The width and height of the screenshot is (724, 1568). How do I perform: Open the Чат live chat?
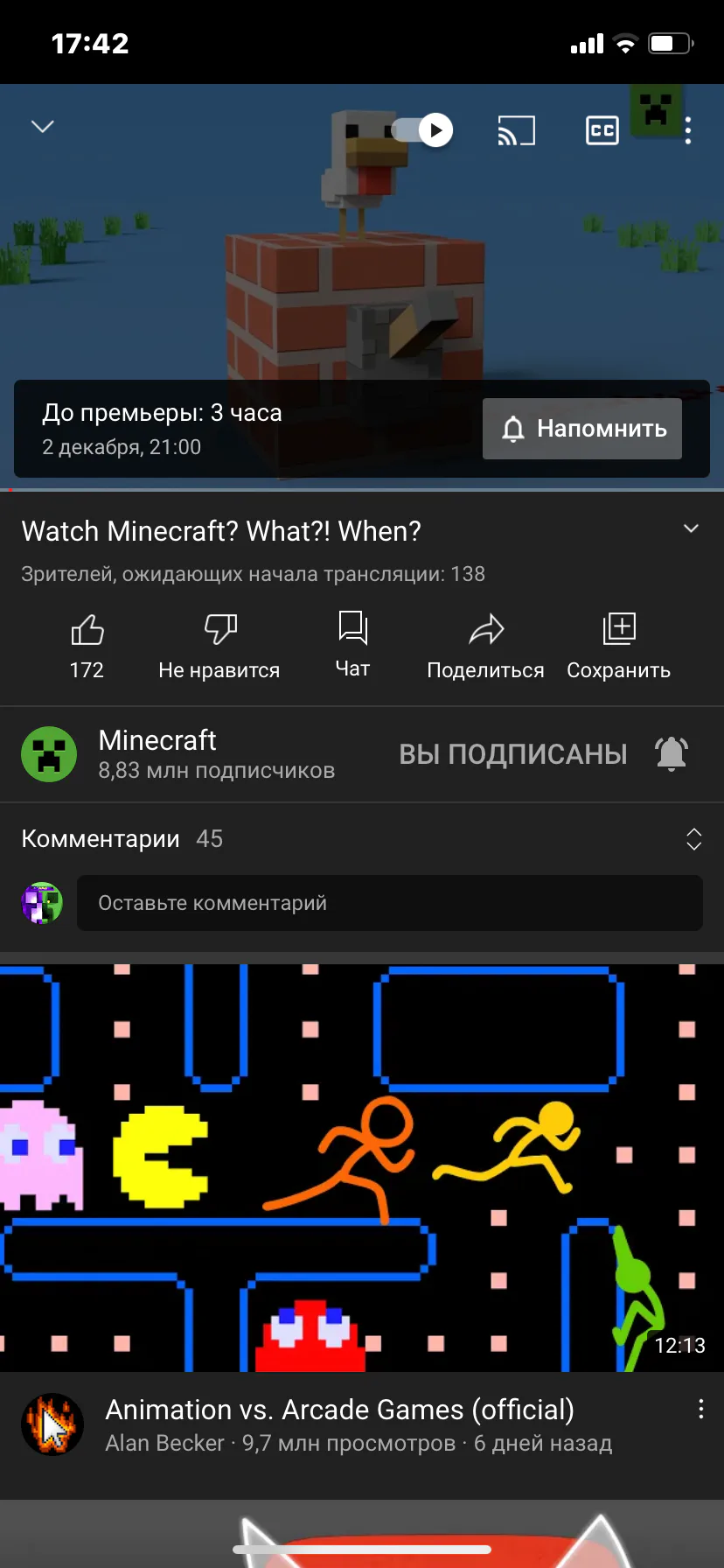click(352, 644)
